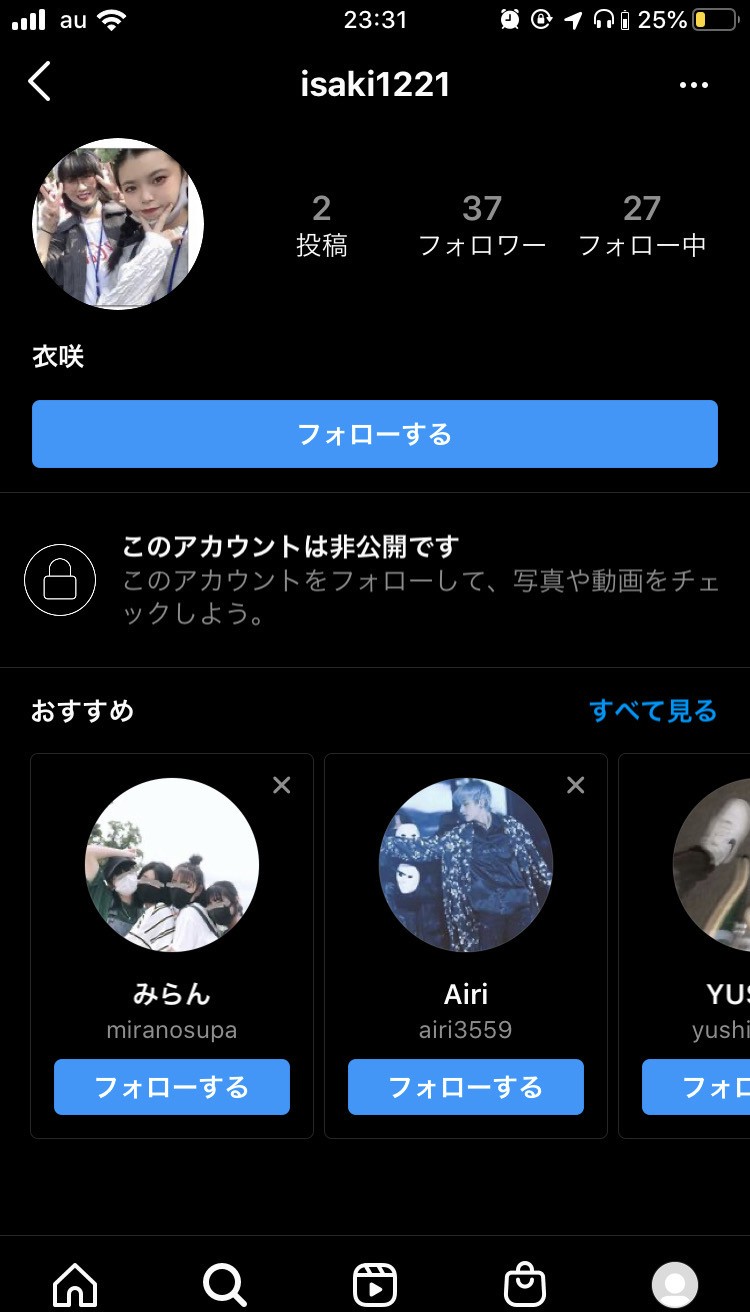See all suggested accounts
Screen dimensions: 750x1312
[653, 711]
